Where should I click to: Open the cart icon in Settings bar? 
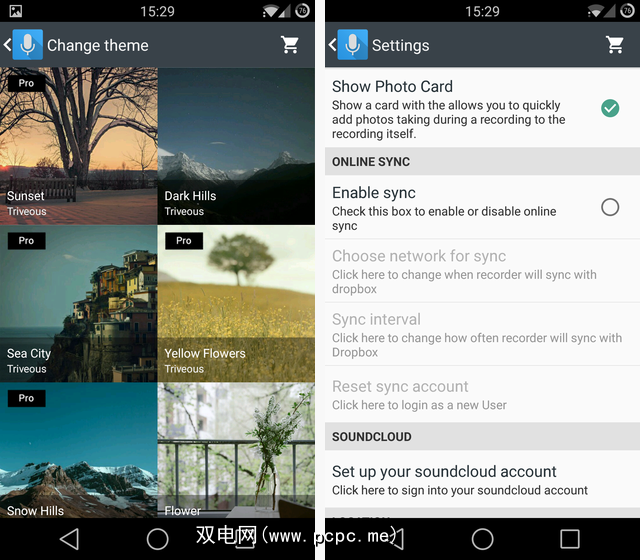[x=615, y=45]
